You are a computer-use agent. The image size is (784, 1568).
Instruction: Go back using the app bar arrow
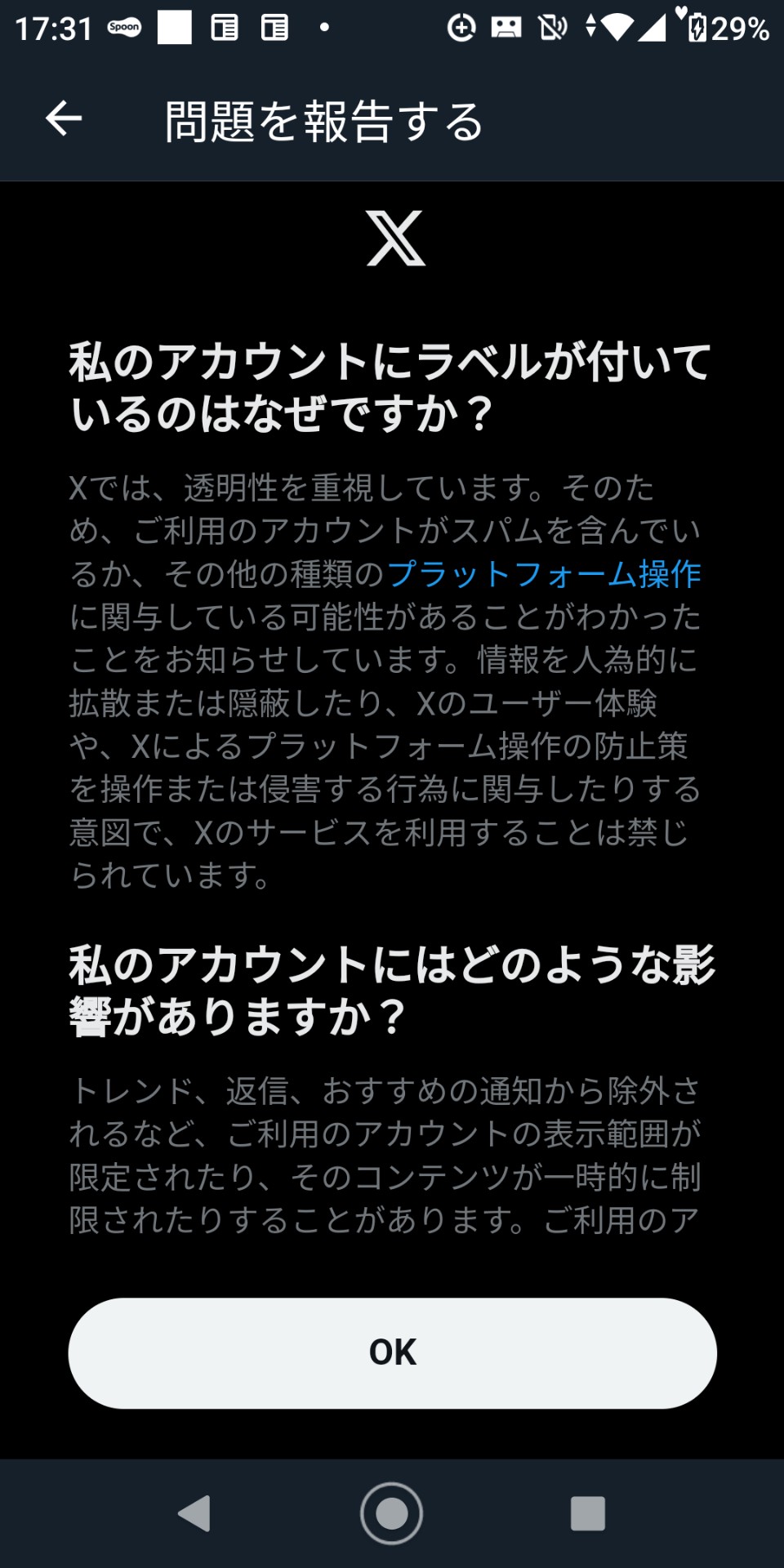pyautogui.click(x=64, y=119)
